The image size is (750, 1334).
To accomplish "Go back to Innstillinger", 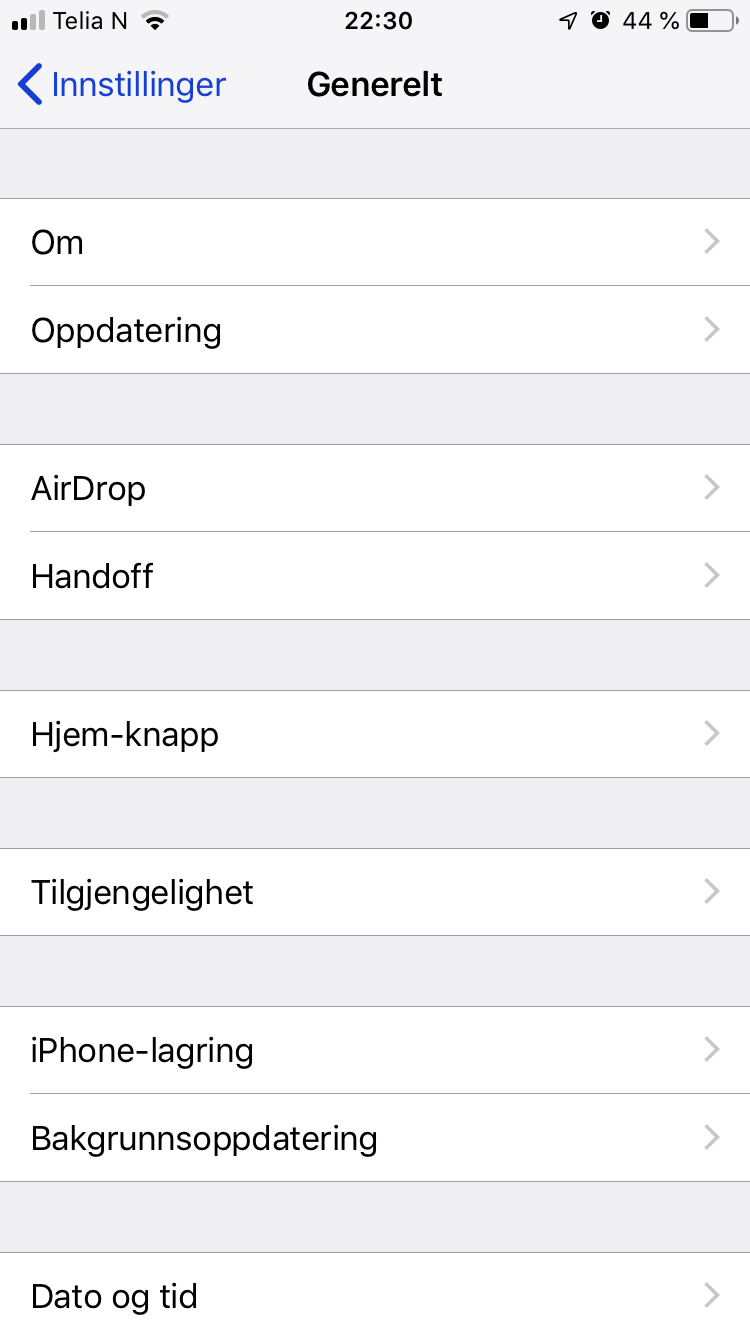I will click(122, 85).
